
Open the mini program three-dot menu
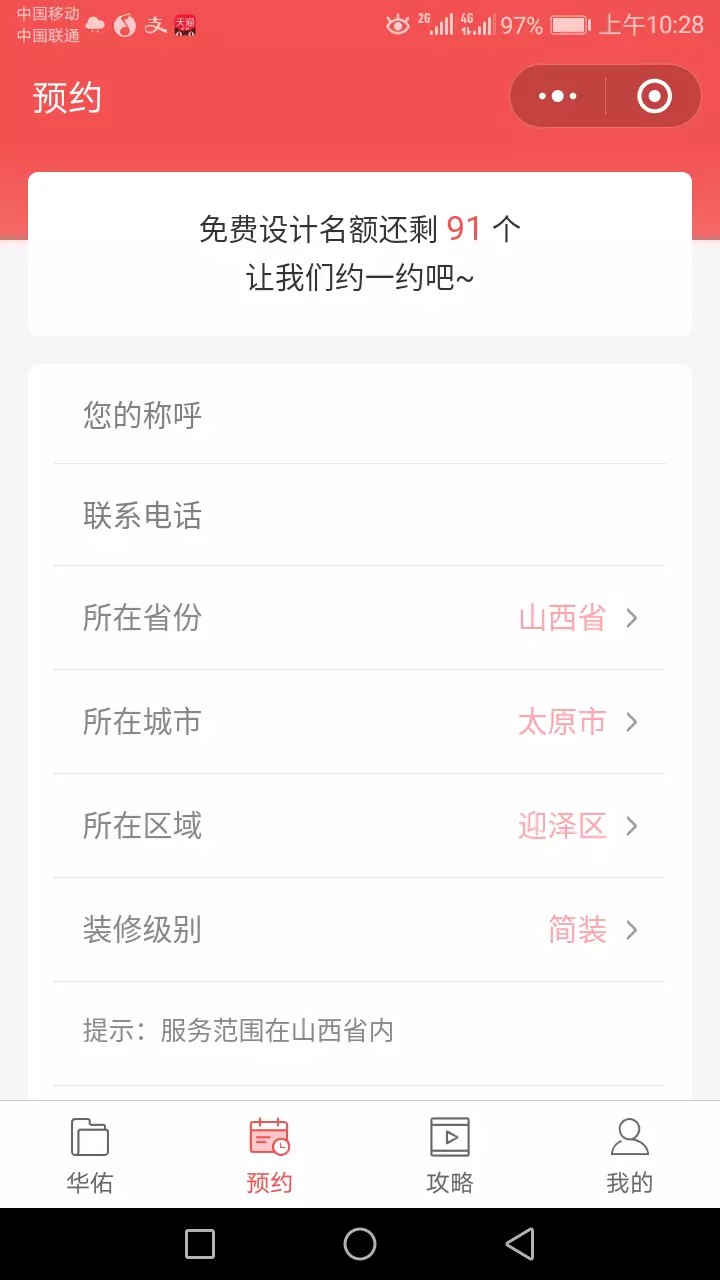pos(557,96)
